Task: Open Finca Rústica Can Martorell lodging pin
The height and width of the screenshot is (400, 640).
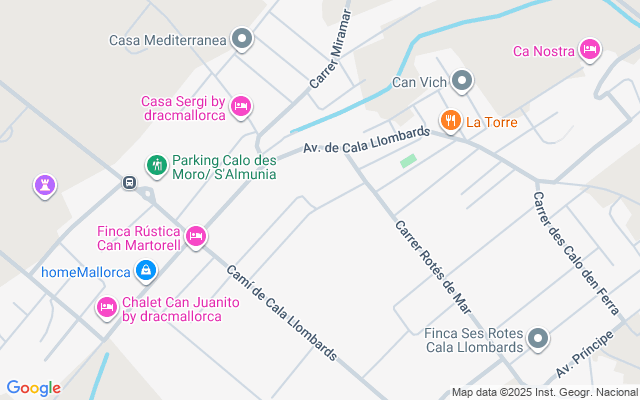Action: 195,237
